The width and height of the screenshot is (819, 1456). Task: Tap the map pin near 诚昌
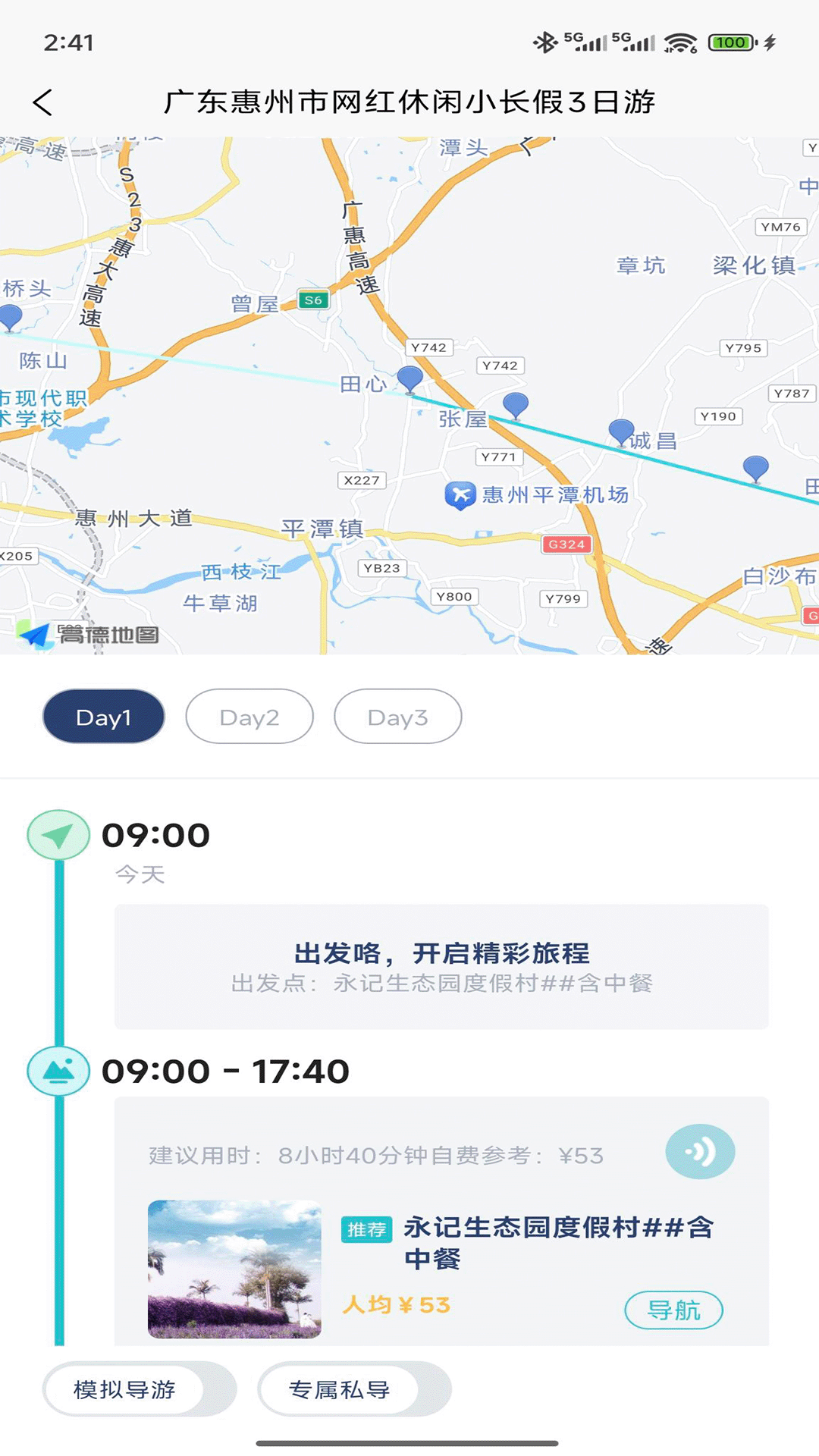pyautogui.click(x=620, y=432)
